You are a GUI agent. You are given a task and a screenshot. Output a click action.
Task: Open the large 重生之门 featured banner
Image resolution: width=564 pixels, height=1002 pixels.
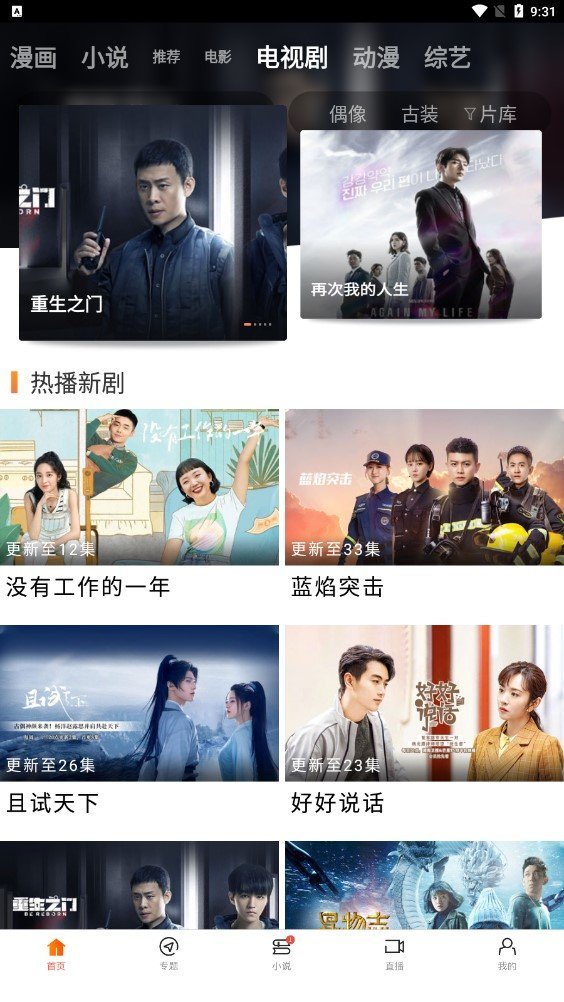153,223
